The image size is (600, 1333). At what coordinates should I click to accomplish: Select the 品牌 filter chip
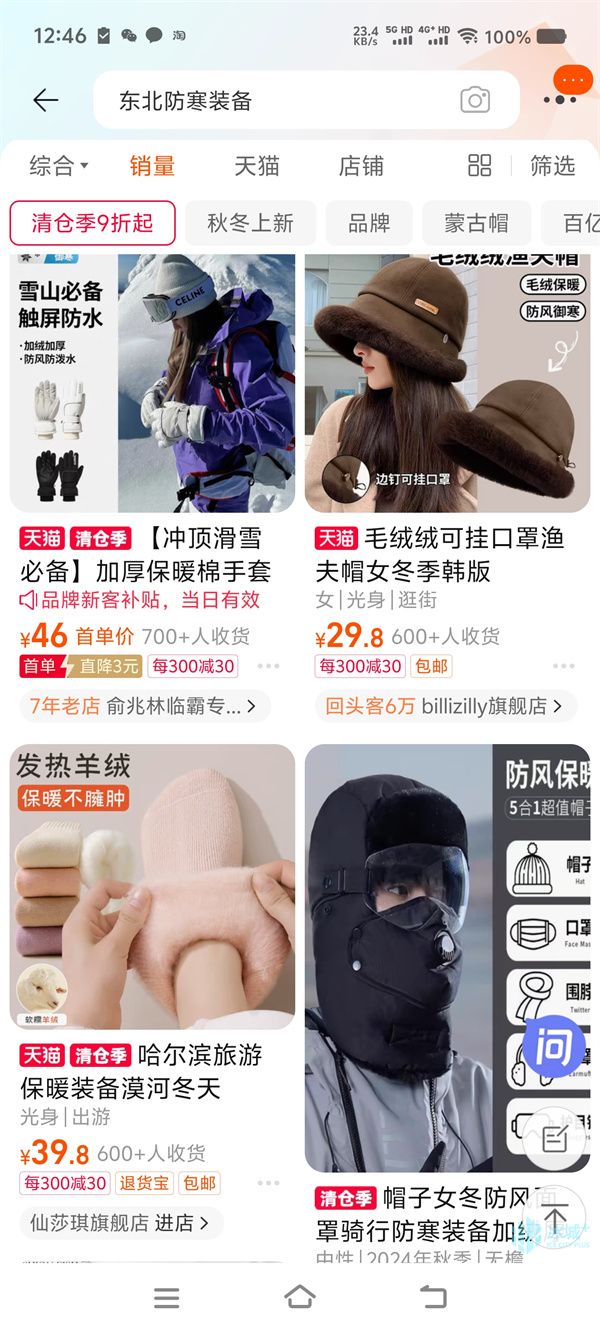[x=369, y=223]
